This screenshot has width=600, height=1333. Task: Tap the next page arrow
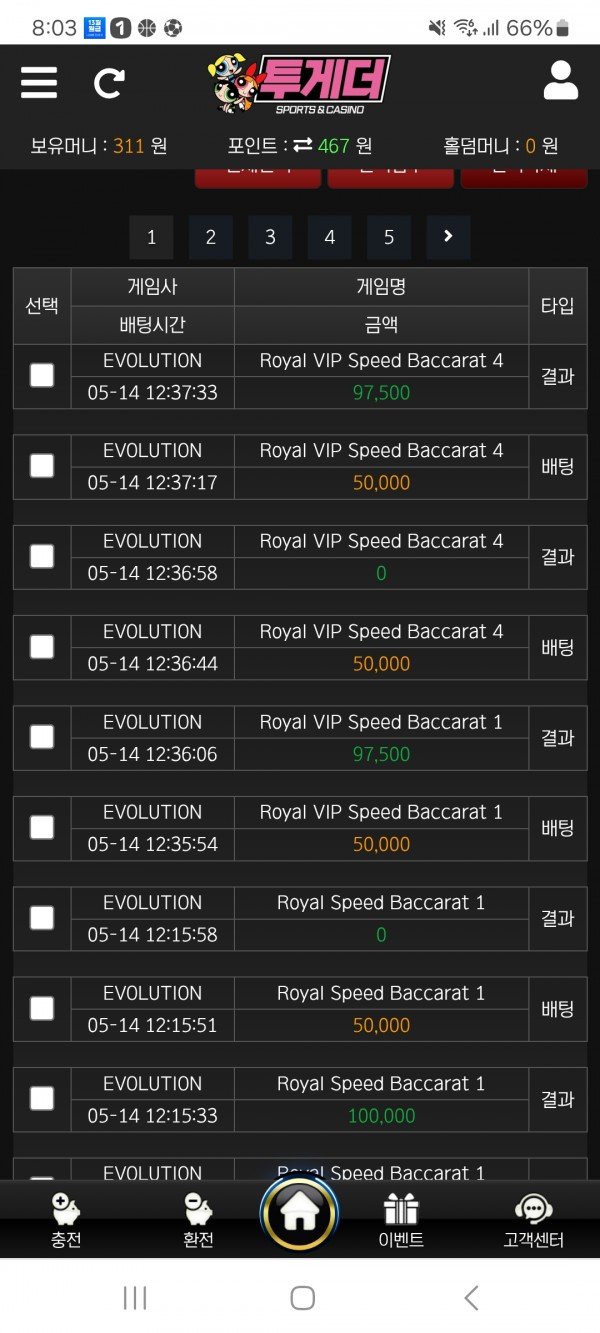click(x=448, y=237)
